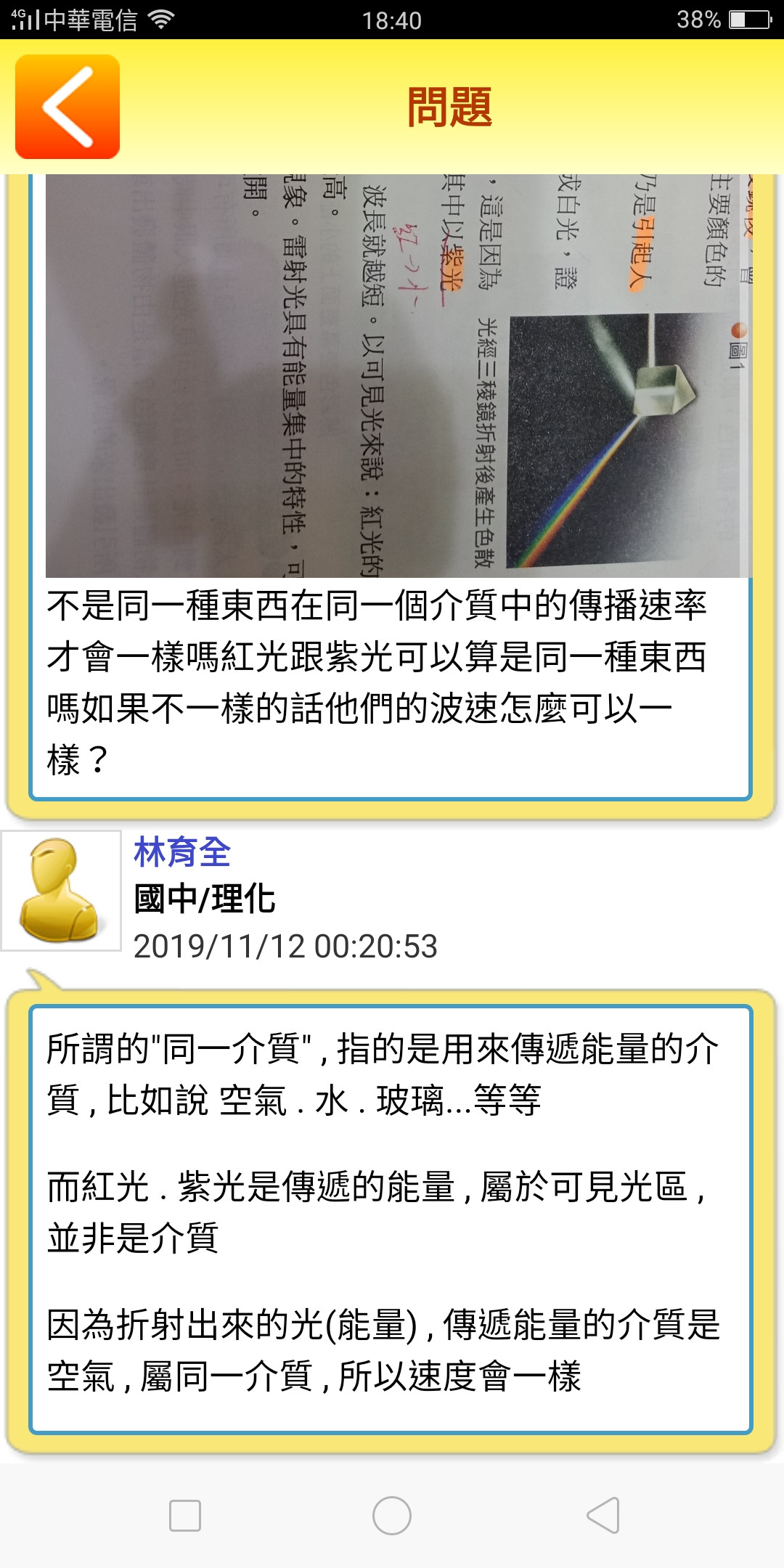Tap the username link 林育全

point(182,852)
